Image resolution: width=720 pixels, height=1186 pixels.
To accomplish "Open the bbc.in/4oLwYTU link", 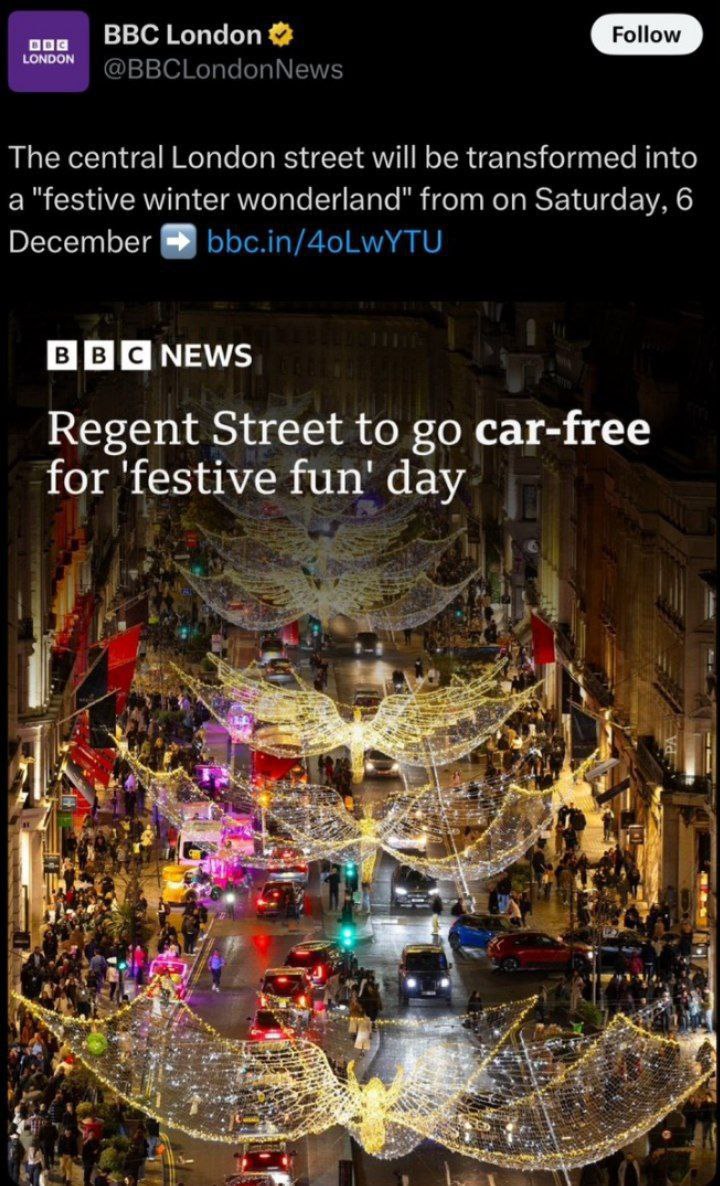I will 323,242.
